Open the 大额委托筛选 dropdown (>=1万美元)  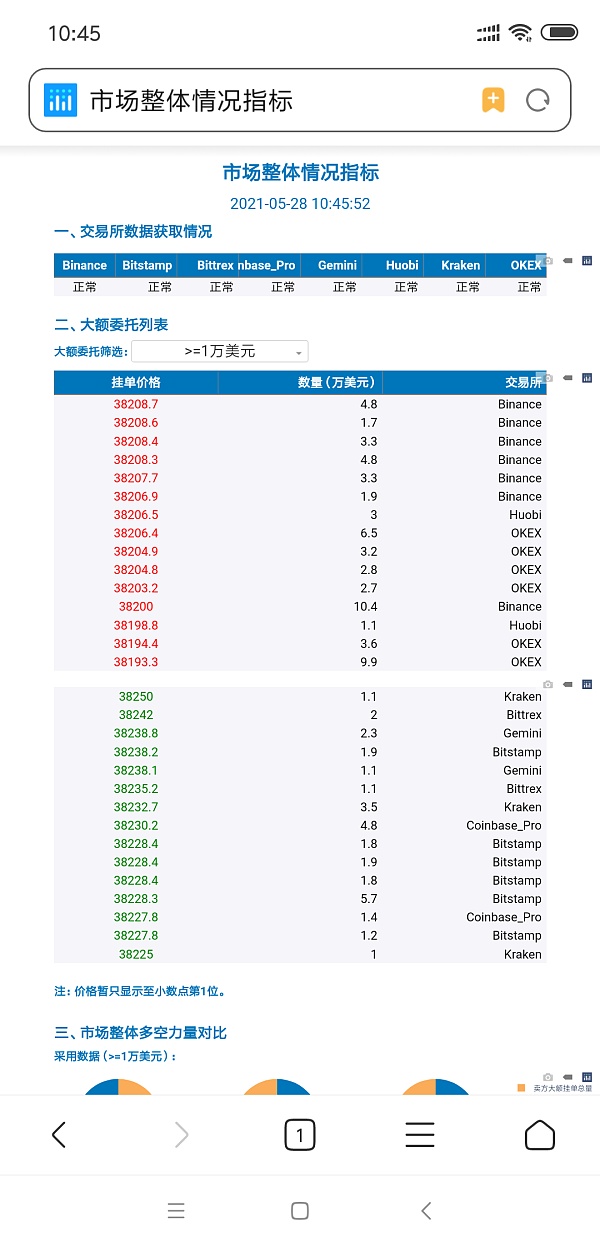click(x=220, y=351)
